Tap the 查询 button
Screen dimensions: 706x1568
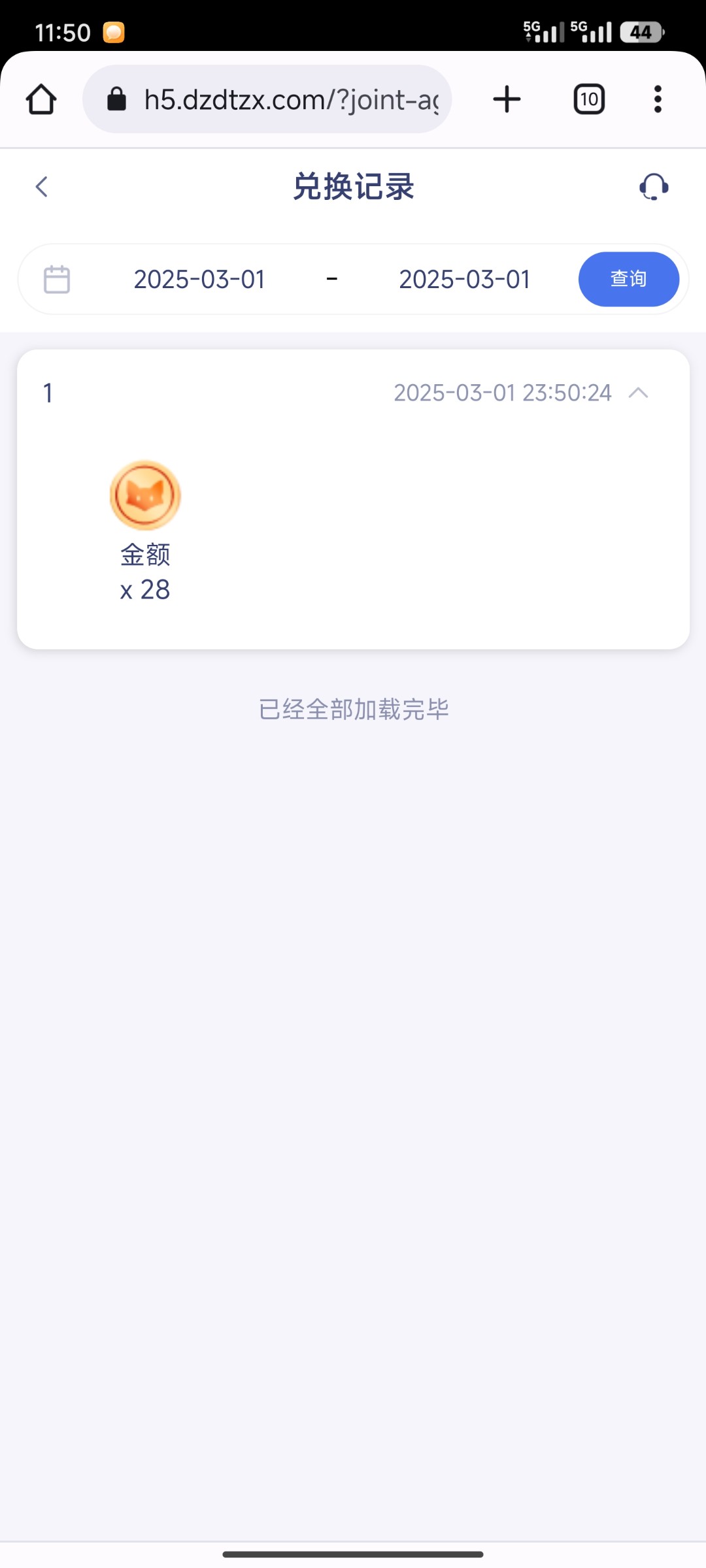tap(628, 280)
